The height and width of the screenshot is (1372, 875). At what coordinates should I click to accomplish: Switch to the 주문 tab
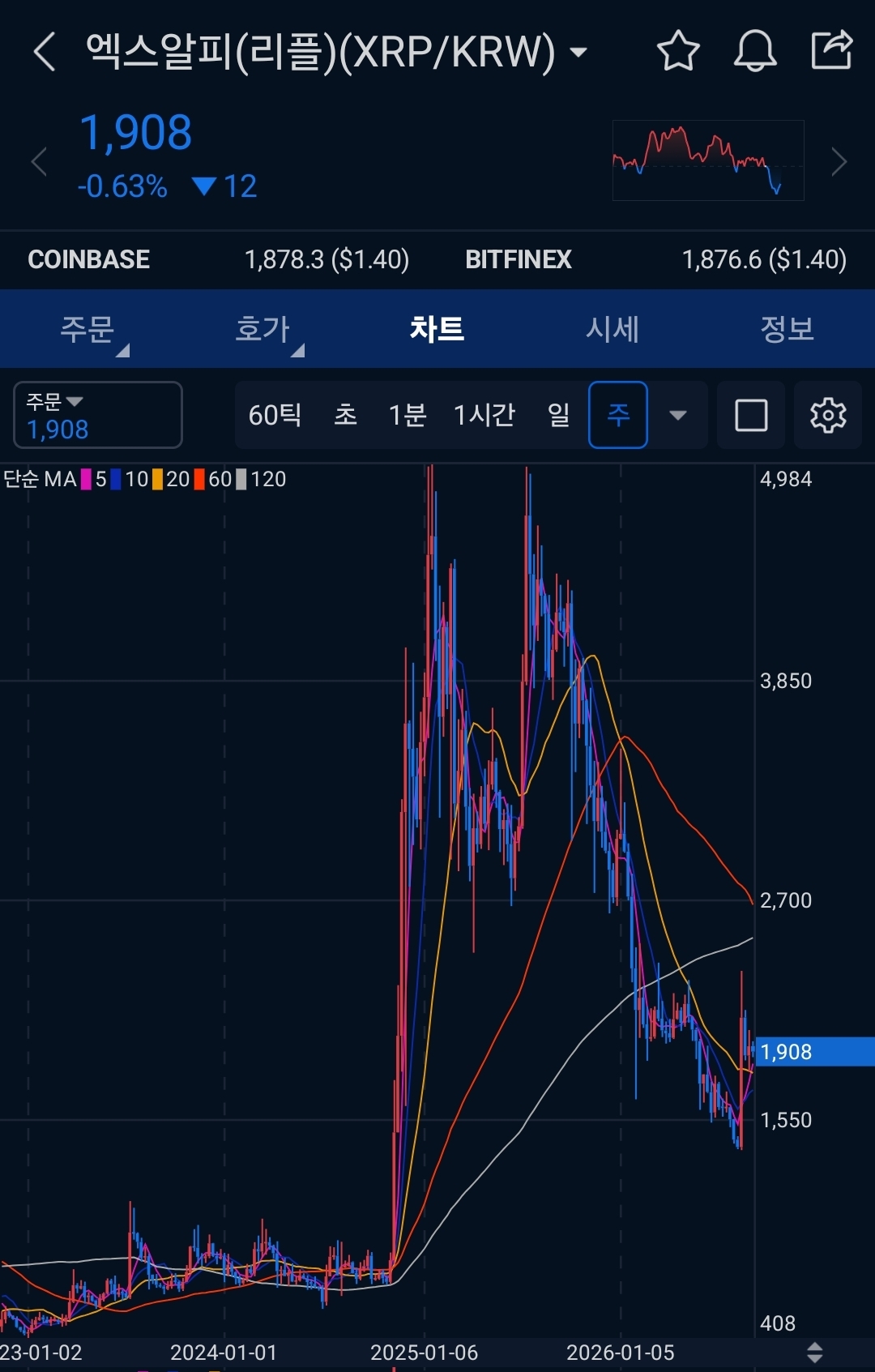87,329
